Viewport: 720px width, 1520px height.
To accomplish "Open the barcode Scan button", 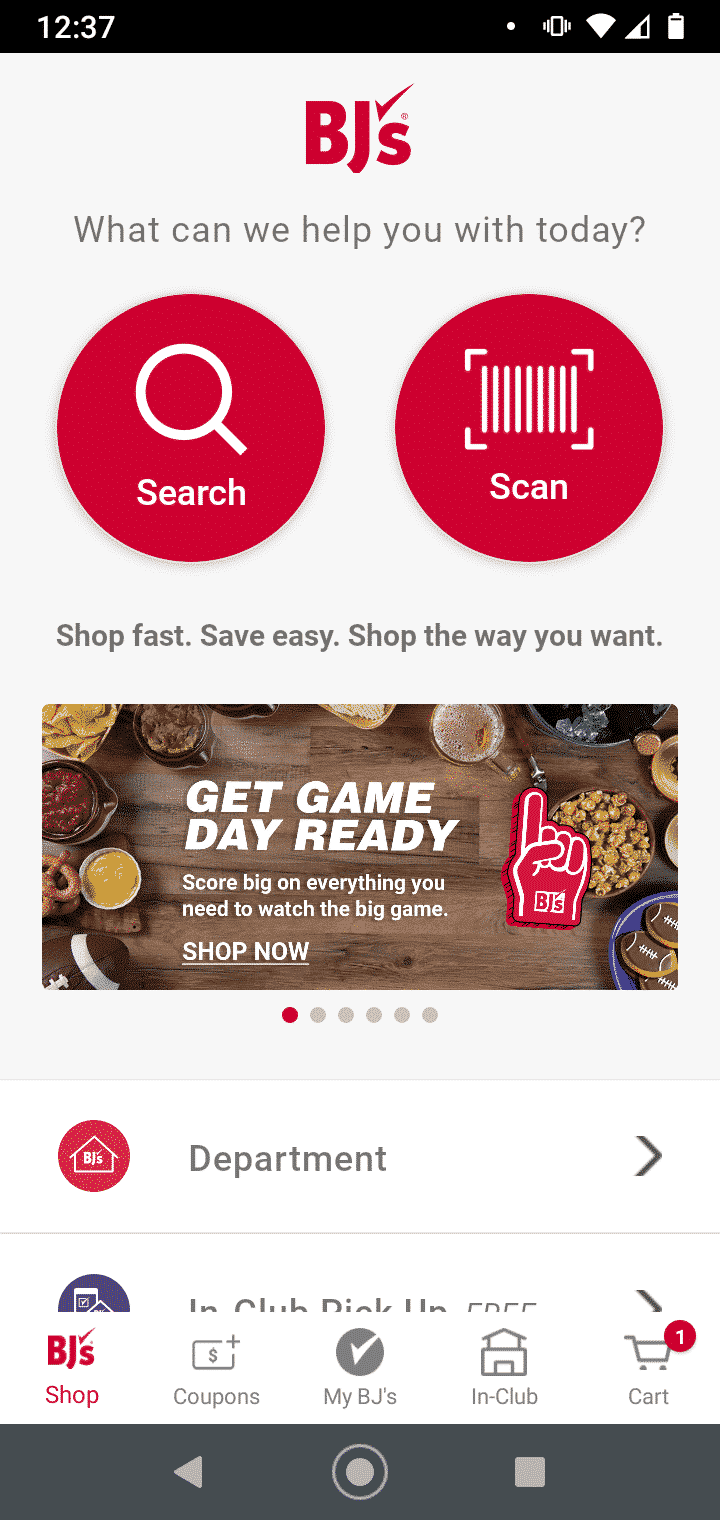I will tap(529, 428).
